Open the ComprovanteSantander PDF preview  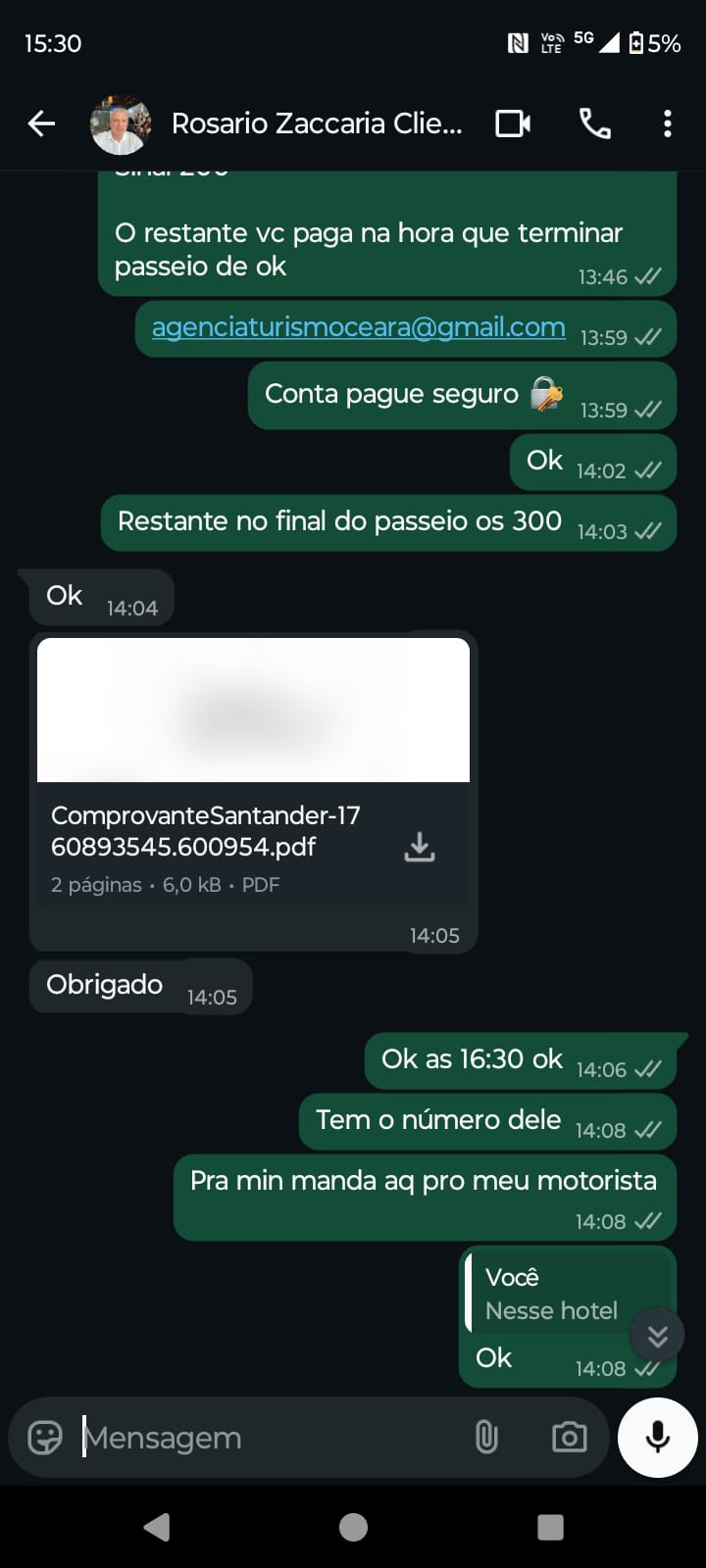click(x=253, y=710)
